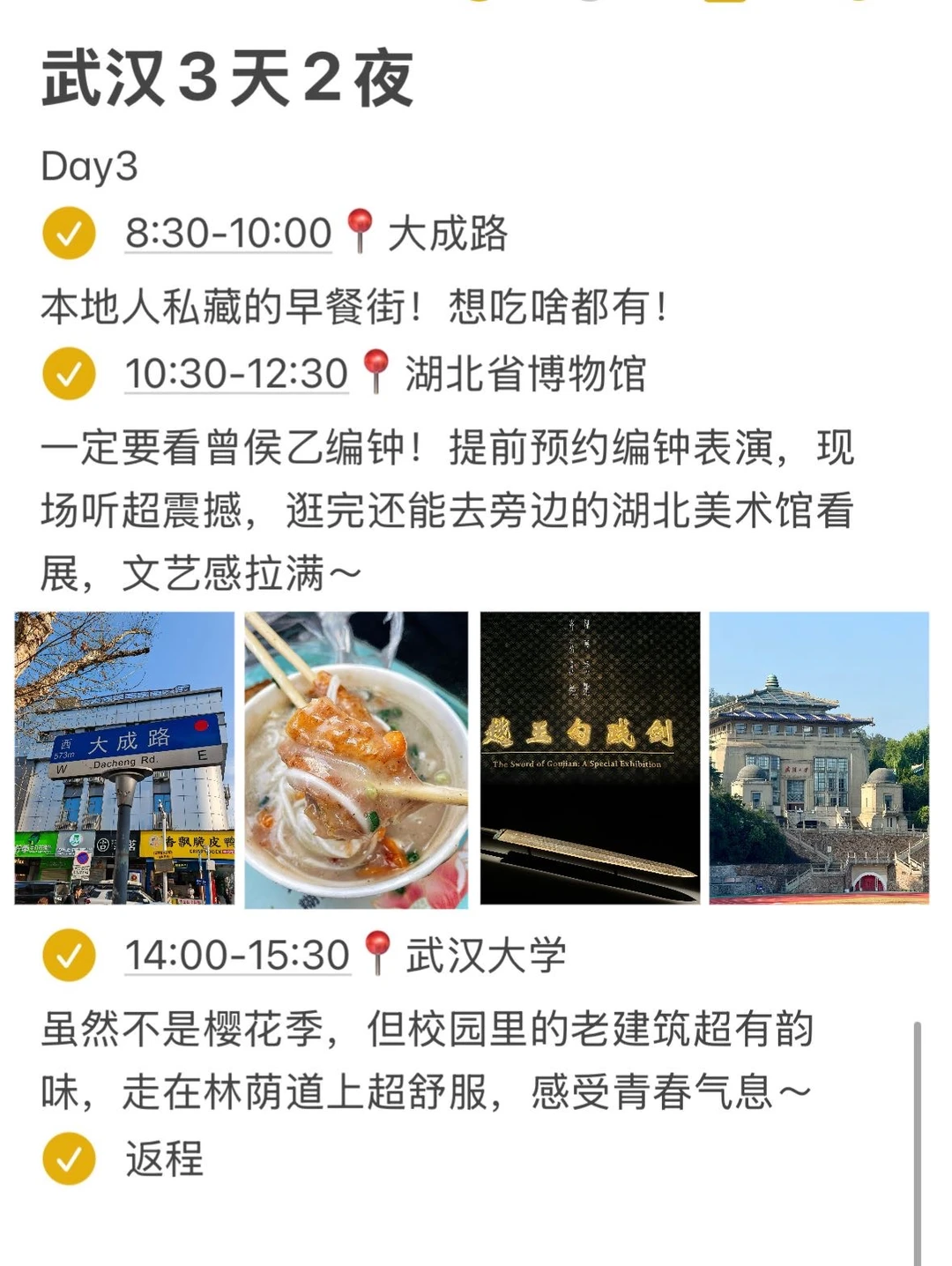View the 越王勾践剑 exhibition photo
Screen dimensions: 952x1266
pyautogui.click(x=590, y=758)
